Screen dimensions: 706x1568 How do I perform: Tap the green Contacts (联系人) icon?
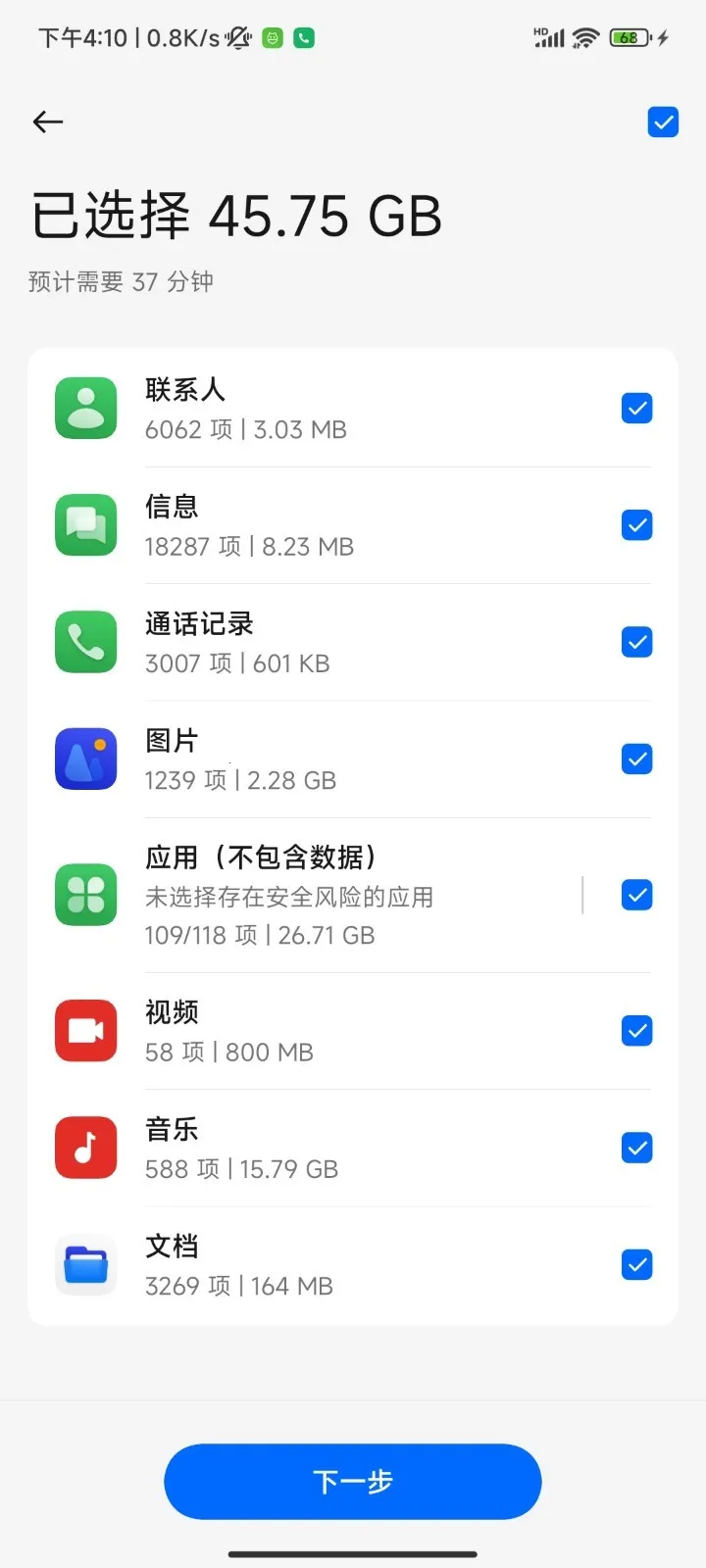pos(85,408)
